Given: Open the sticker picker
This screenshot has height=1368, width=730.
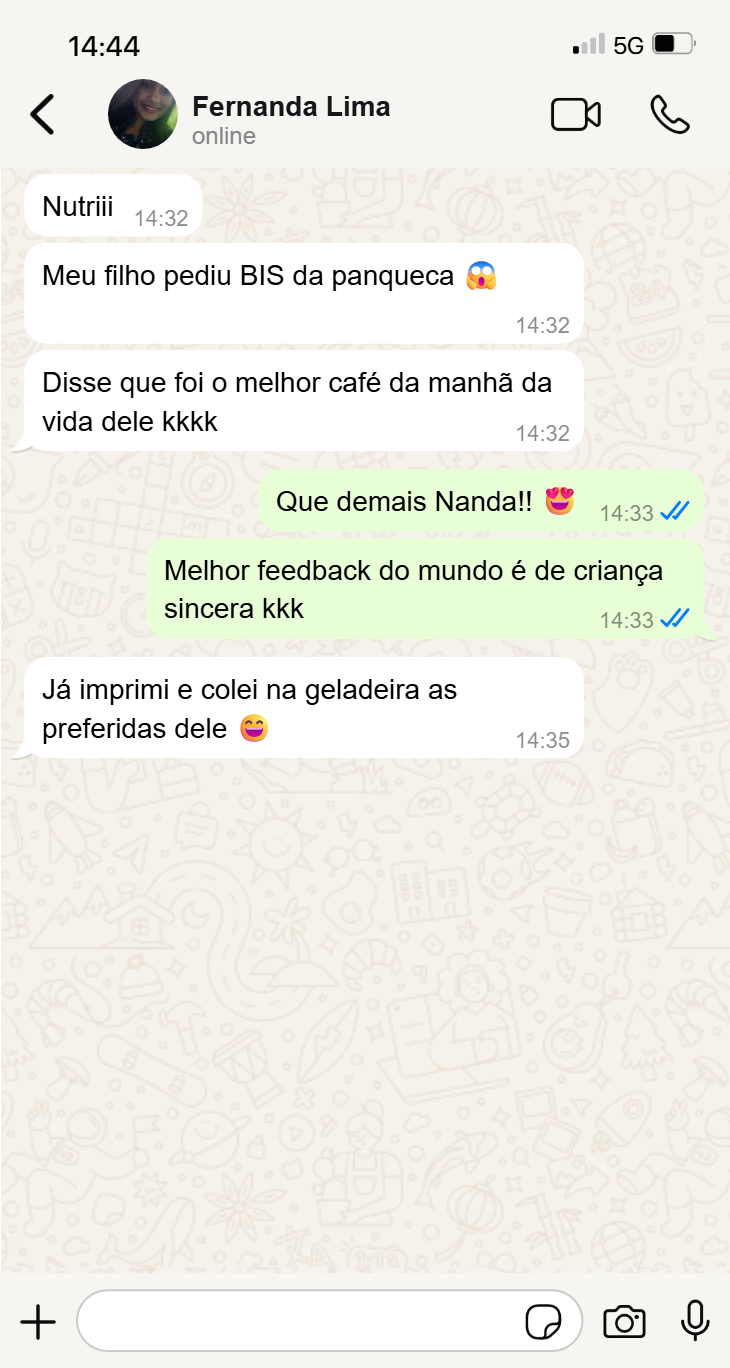Looking at the screenshot, I should (x=544, y=1322).
